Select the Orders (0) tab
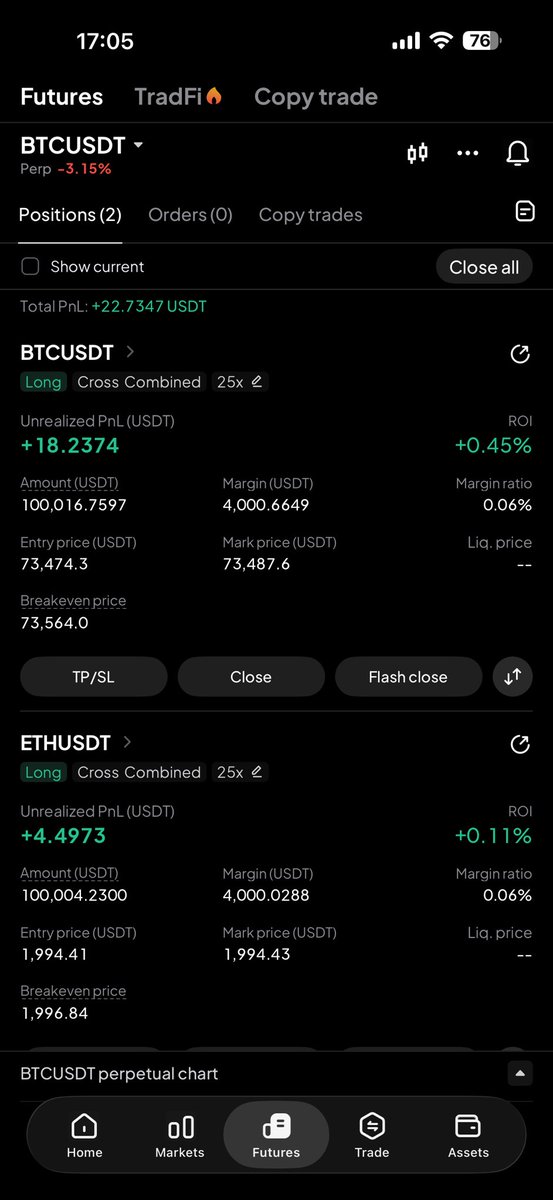Image resolution: width=553 pixels, height=1200 pixels. [x=190, y=215]
